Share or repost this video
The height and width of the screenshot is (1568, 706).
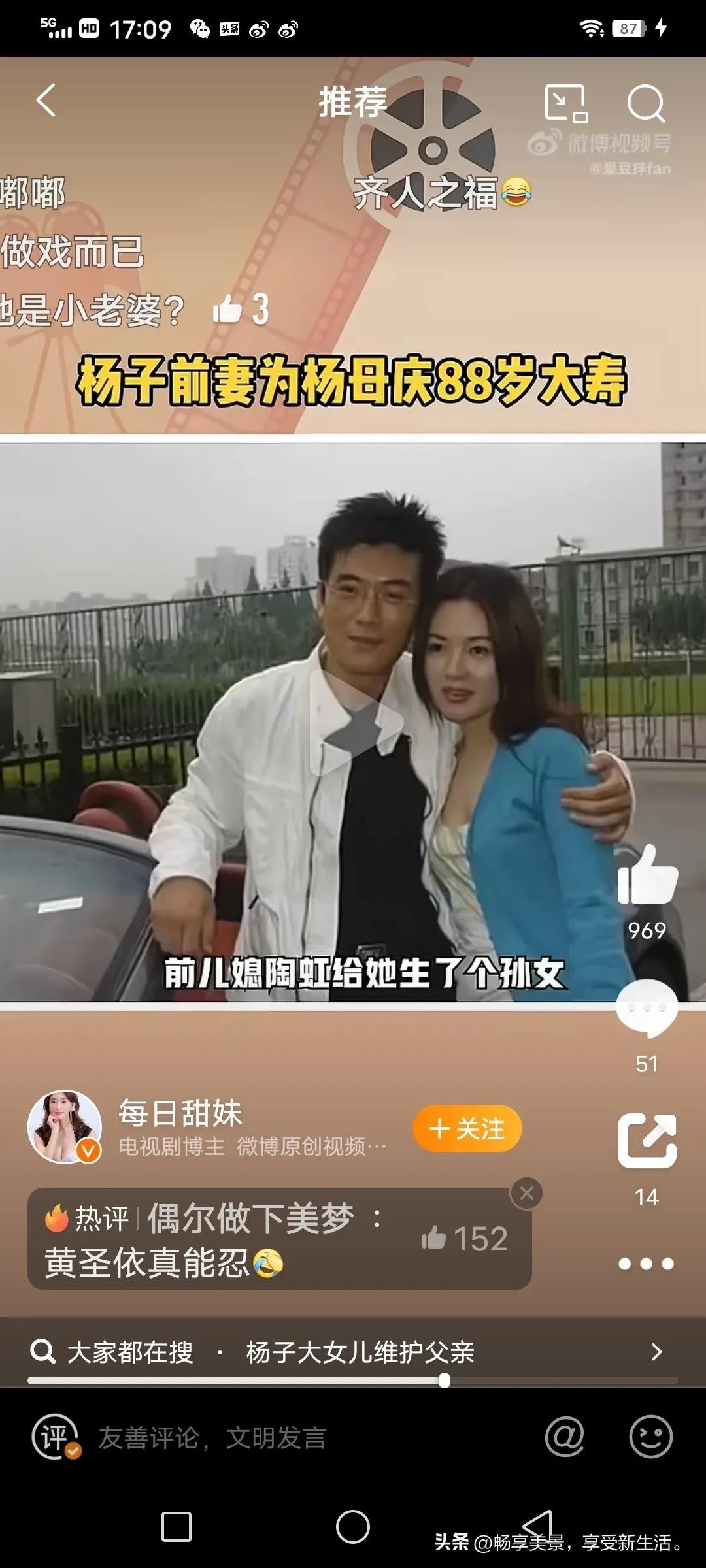[647, 1141]
